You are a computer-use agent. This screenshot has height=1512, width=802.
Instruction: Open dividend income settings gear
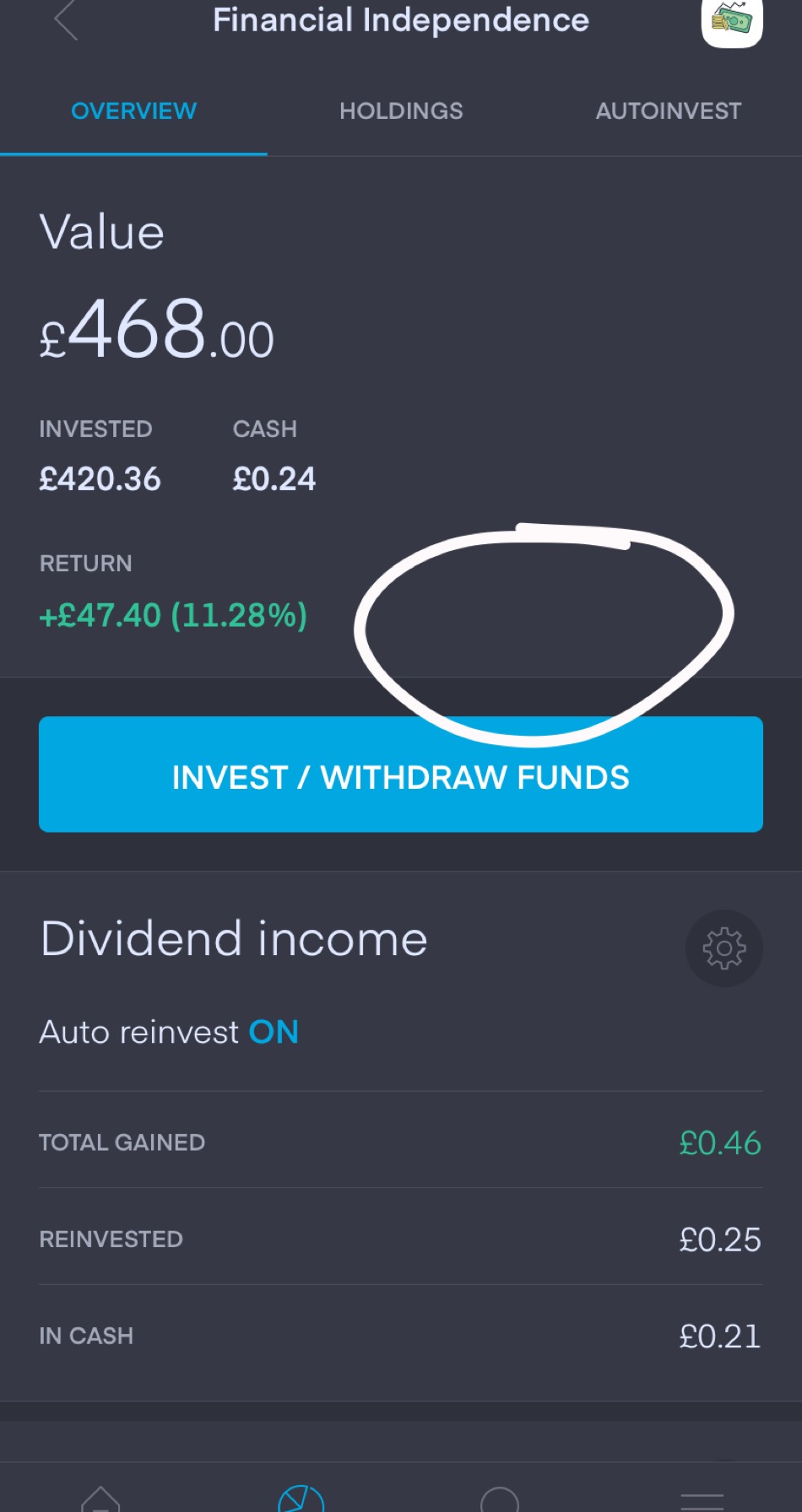point(723,948)
